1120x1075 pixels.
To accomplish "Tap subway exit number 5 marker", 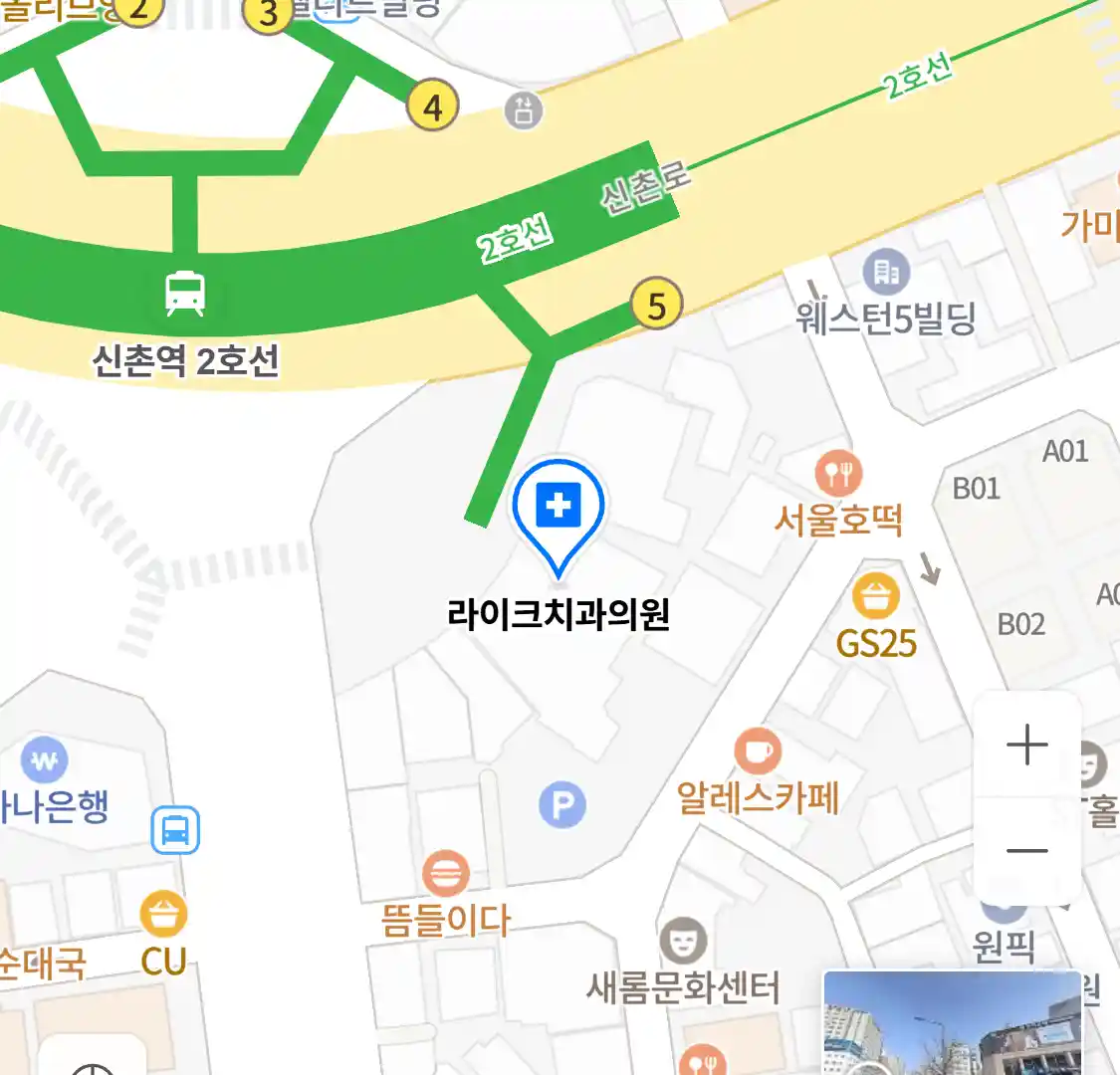I will tap(656, 306).
